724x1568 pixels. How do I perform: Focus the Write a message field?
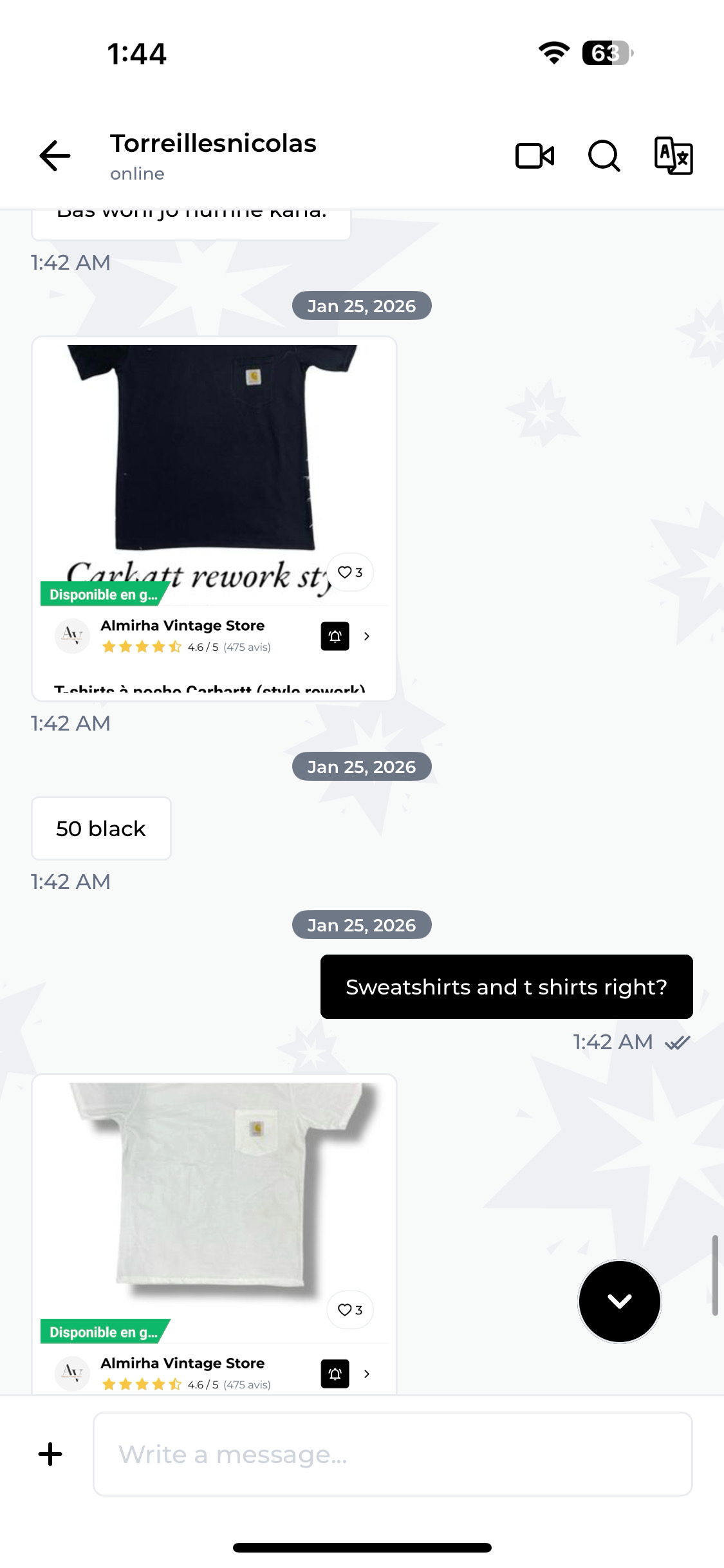point(393,1454)
